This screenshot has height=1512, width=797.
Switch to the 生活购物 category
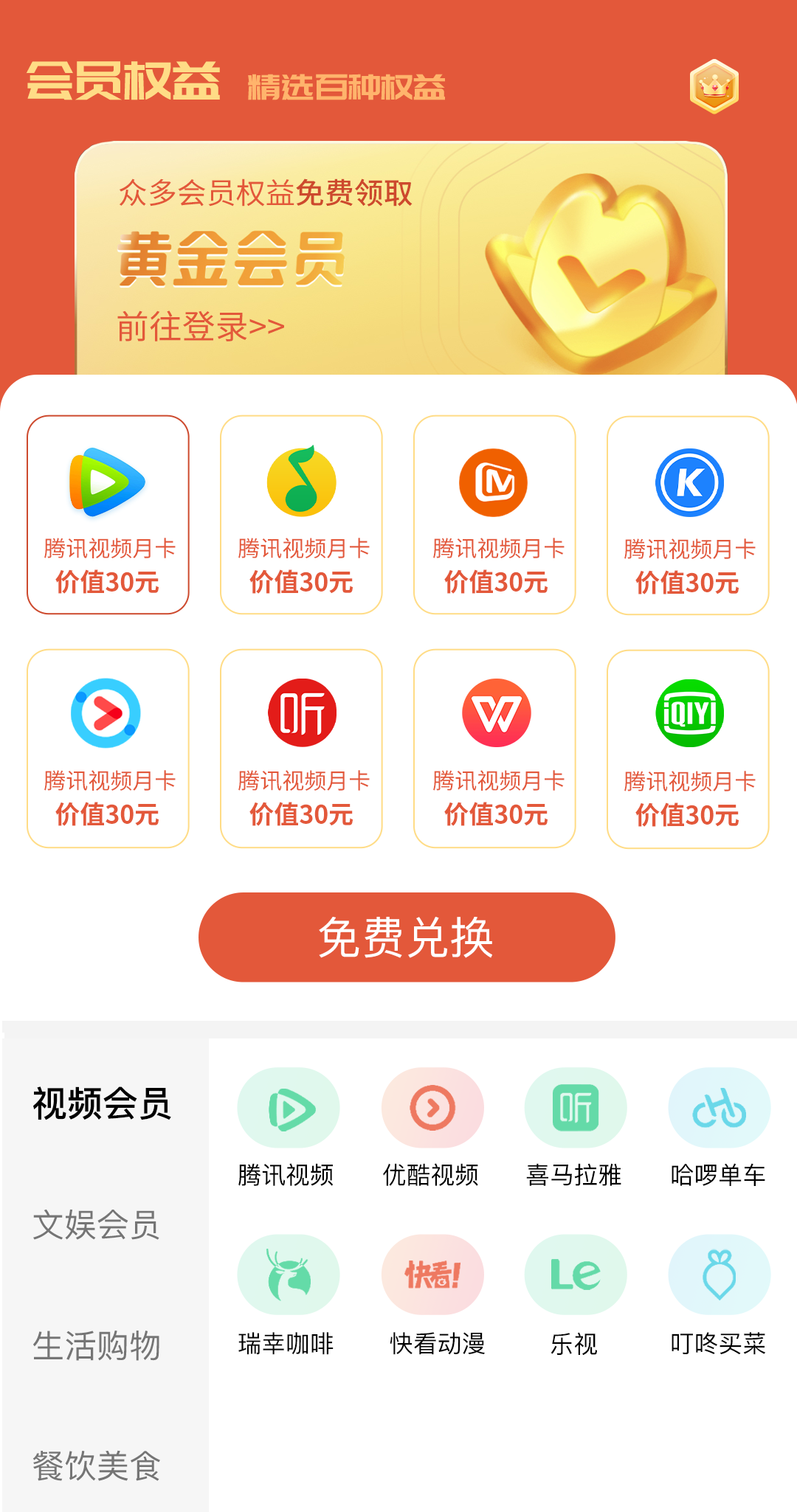click(x=96, y=1345)
